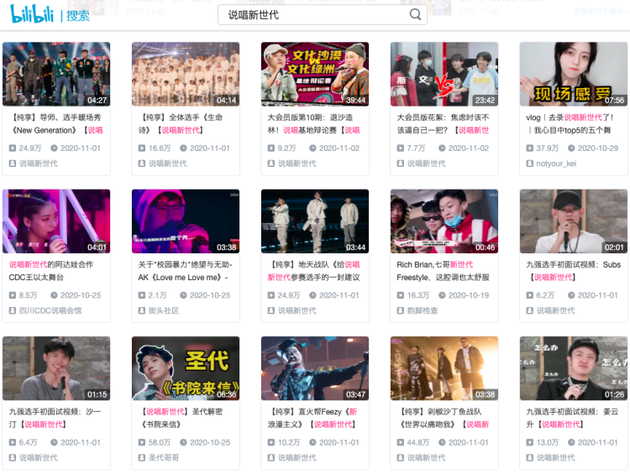Image resolution: width=630 pixels, height=474 pixels.
Task: Open video 大会员版花絮 焦虑时该不该逼自己一把
Action: tap(444, 76)
